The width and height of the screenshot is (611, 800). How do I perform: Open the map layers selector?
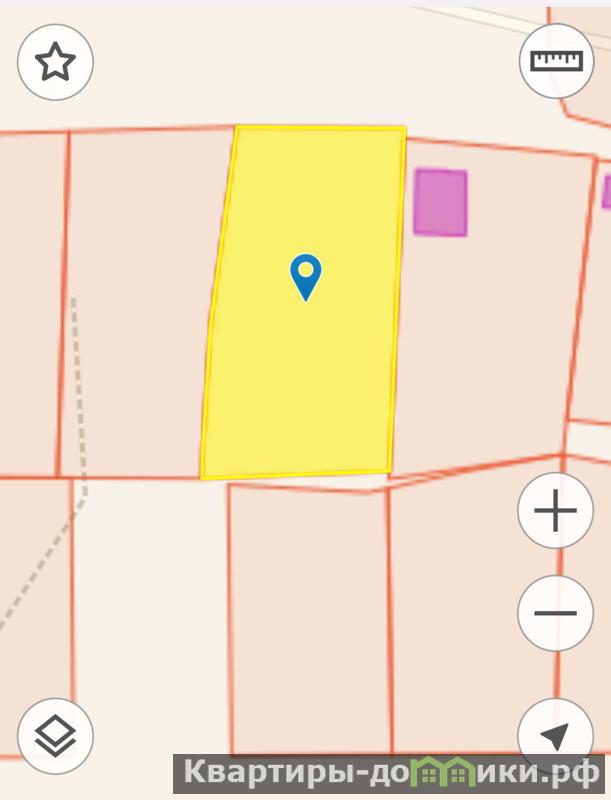point(55,737)
